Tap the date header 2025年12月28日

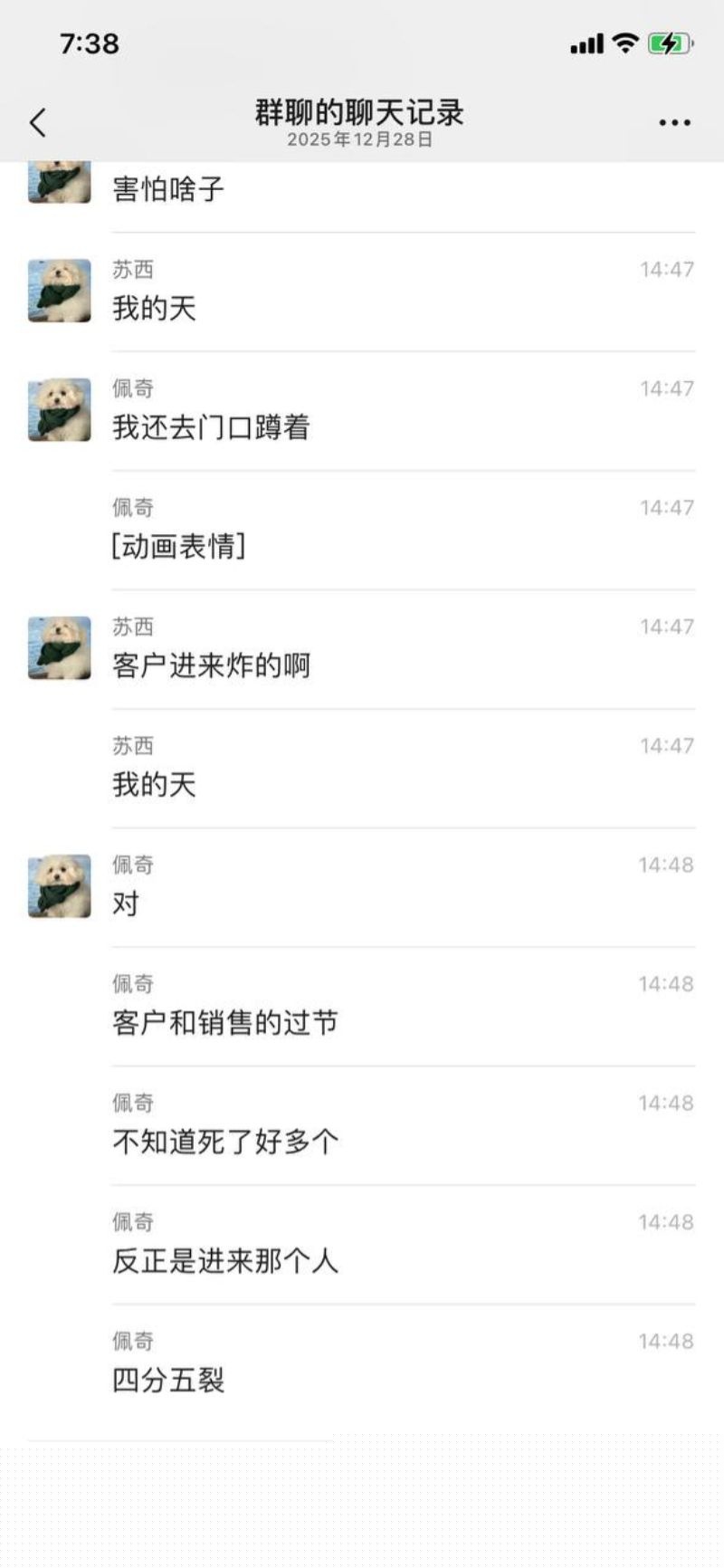(360, 140)
